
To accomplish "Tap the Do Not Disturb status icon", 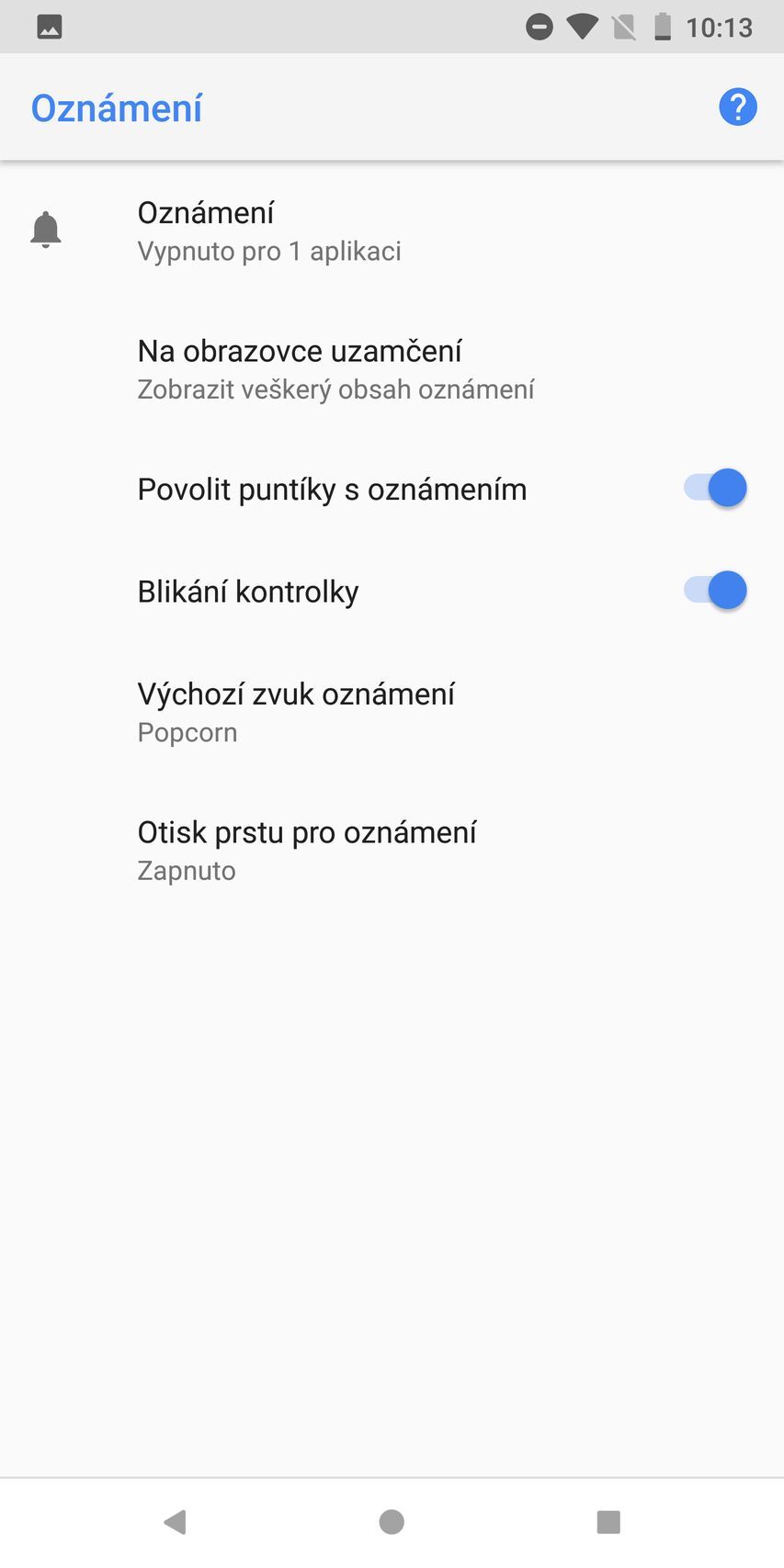I will click(x=539, y=26).
